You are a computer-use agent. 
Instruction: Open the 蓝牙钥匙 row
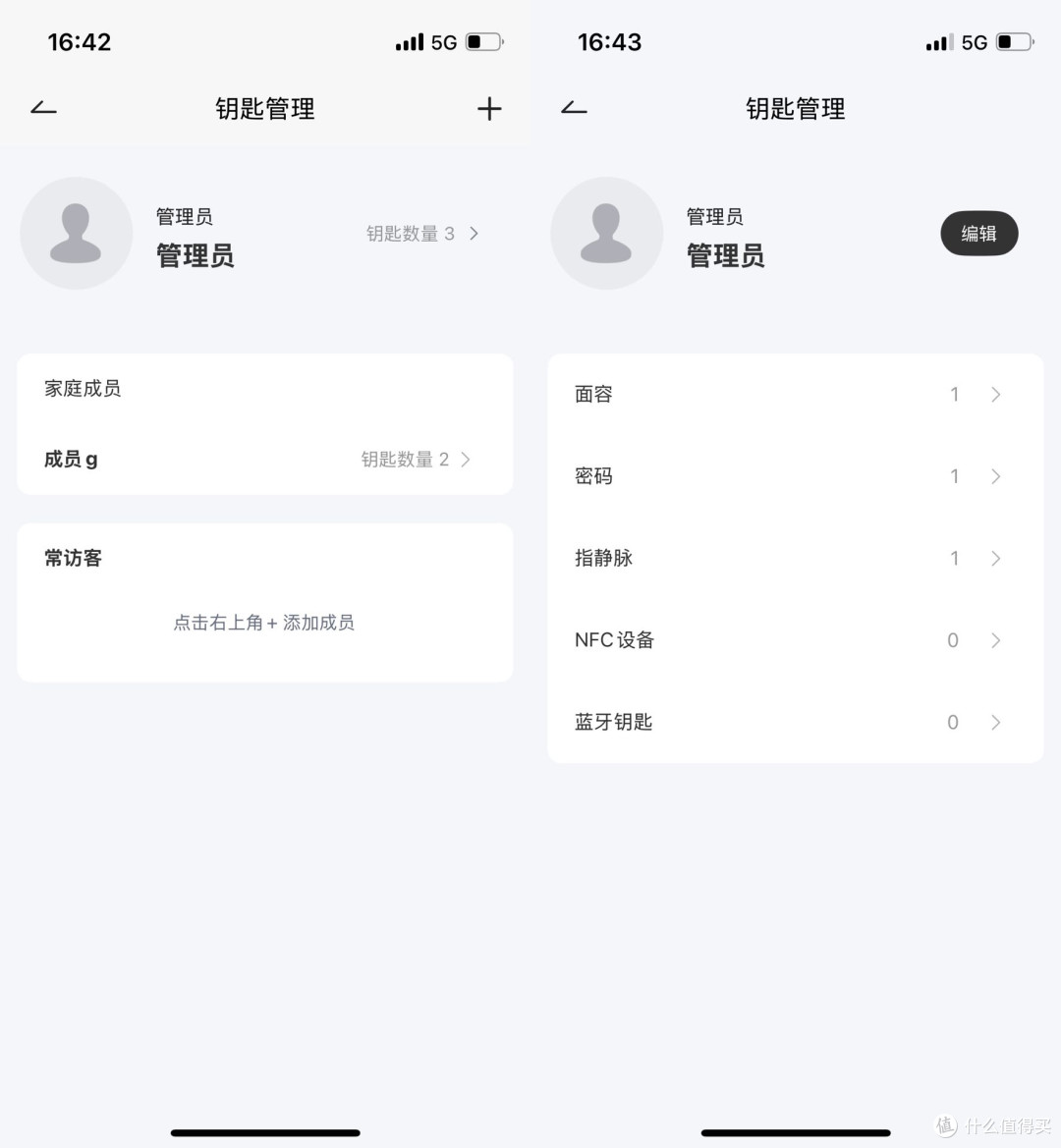point(794,723)
